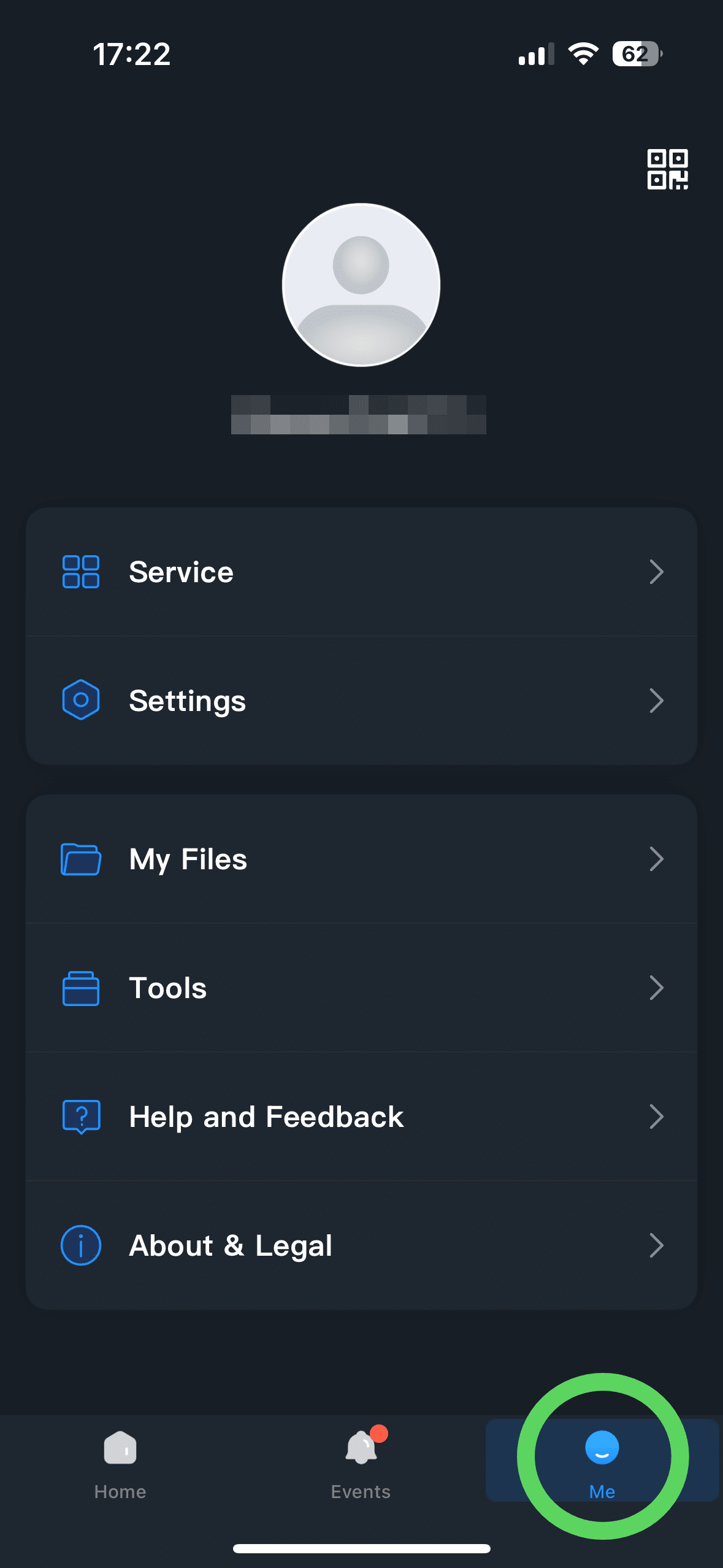Switch to the Home tab

point(120,1463)
